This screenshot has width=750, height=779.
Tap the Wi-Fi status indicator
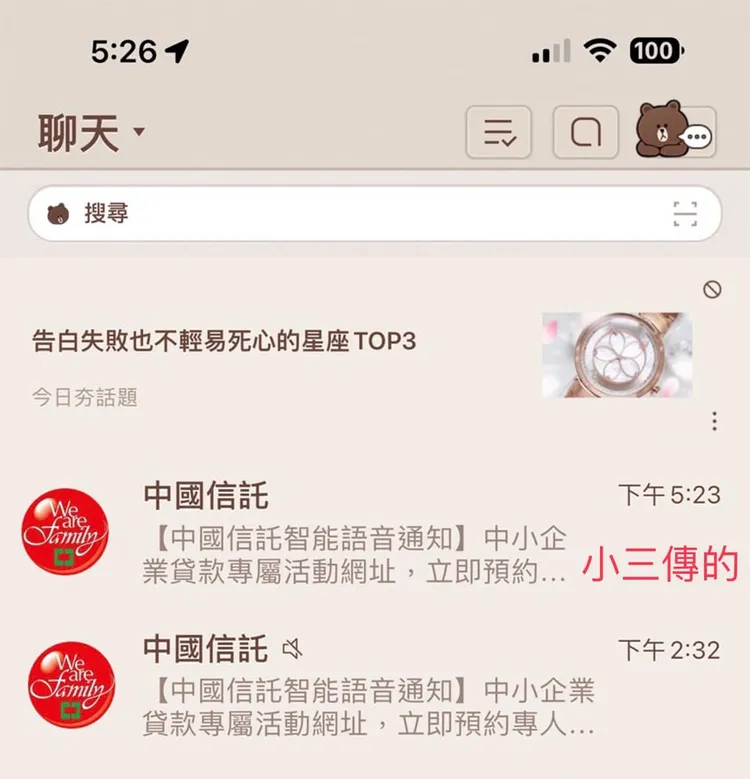pyautogui.click(x=599, y=46)
